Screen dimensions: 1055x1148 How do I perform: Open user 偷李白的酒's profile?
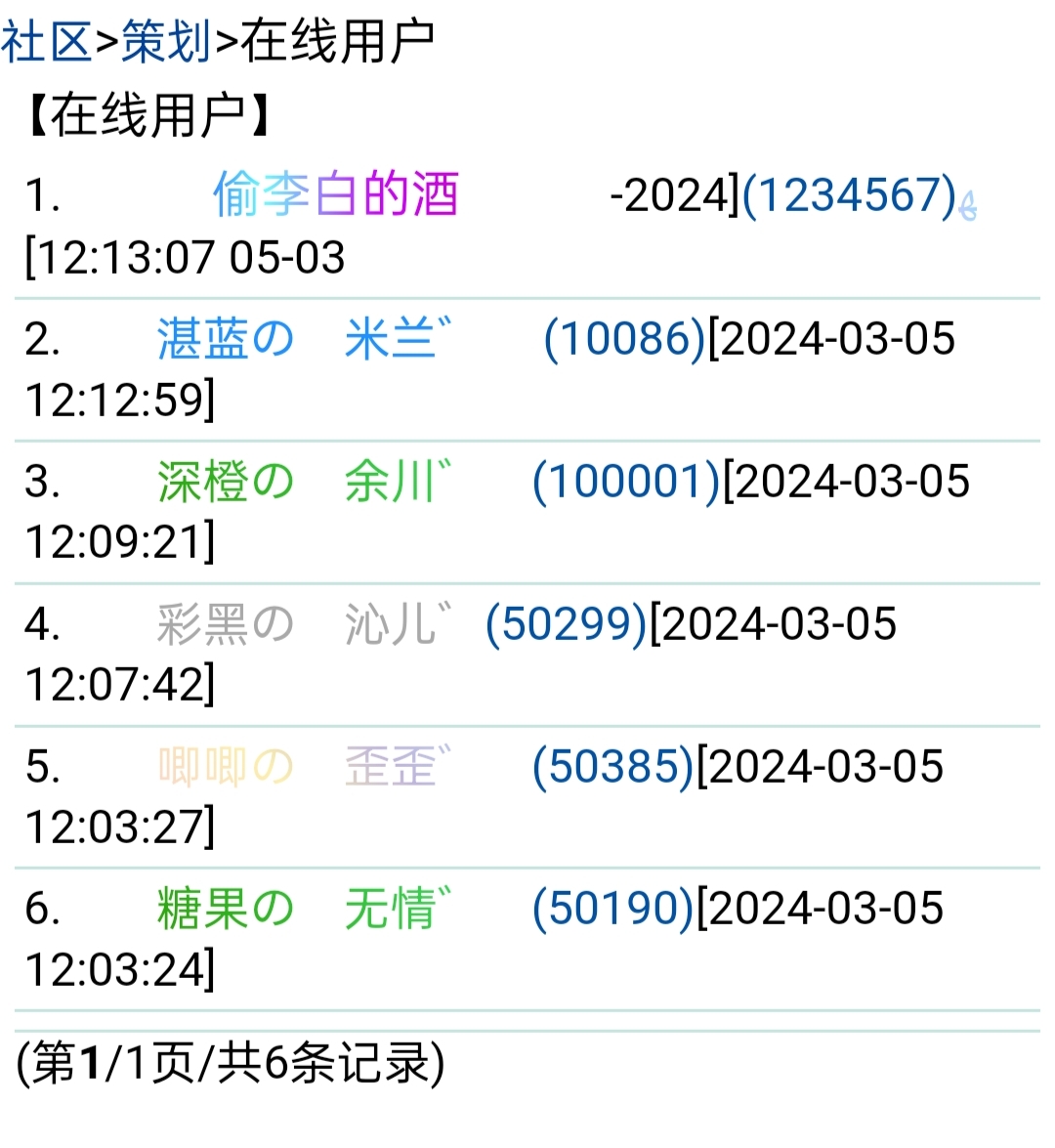tap(335, 193)
